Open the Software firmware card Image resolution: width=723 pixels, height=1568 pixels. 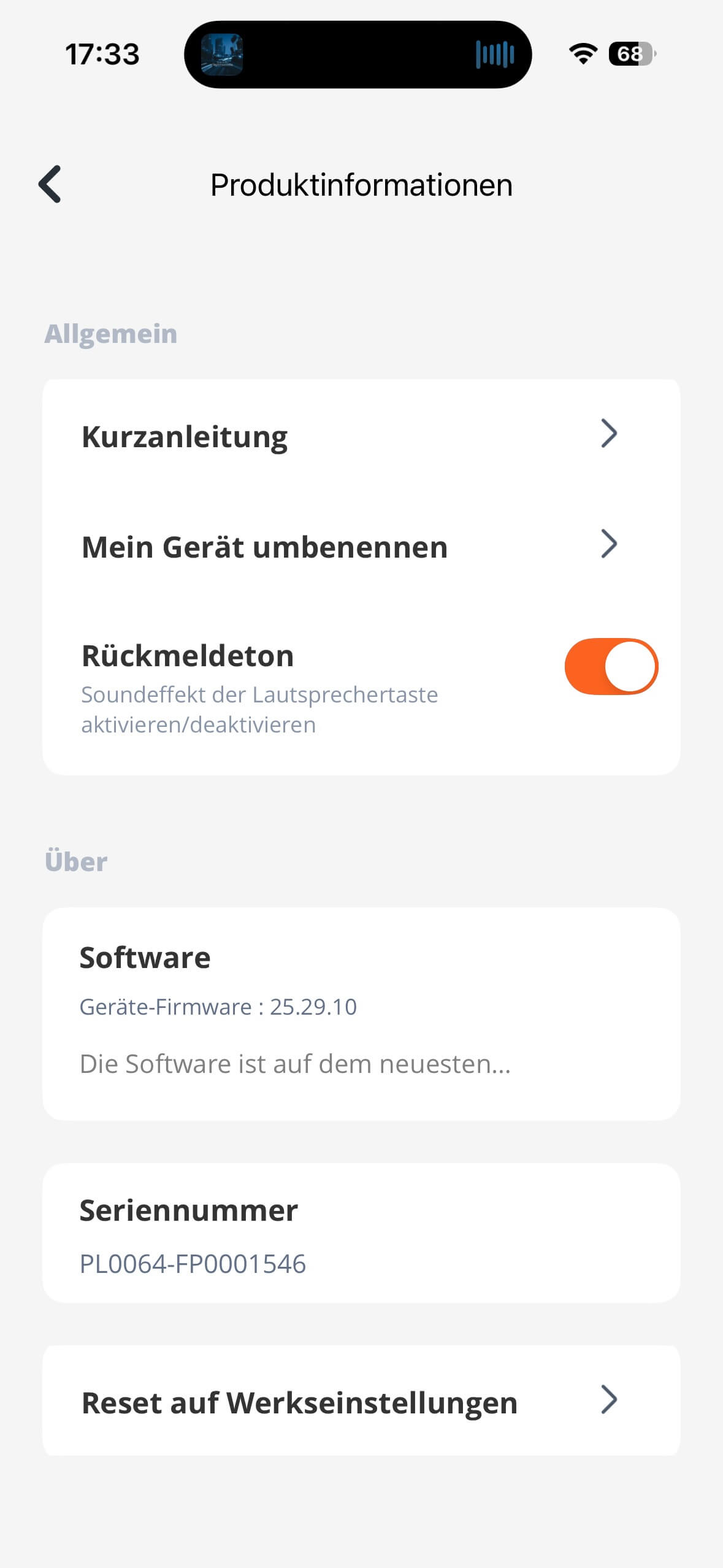tap(361, 1013)
